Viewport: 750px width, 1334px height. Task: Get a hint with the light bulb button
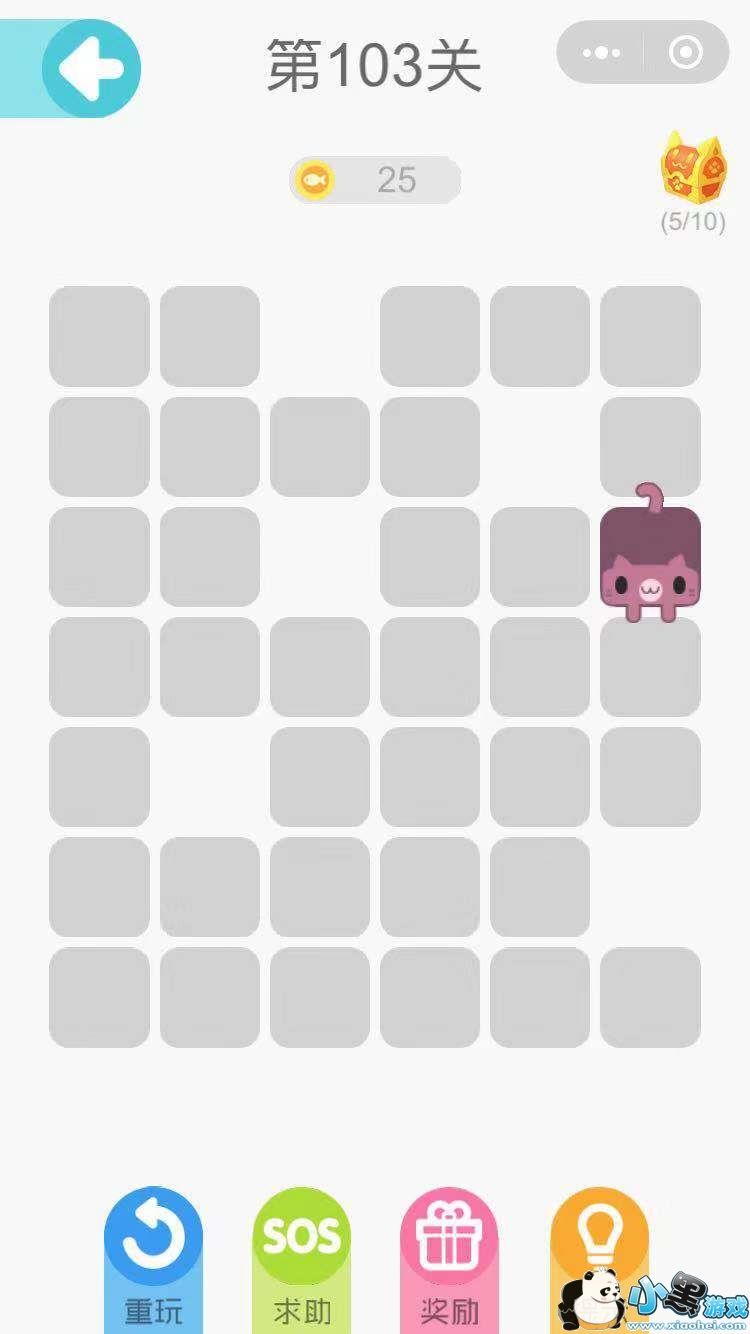tap(598, 1240)
